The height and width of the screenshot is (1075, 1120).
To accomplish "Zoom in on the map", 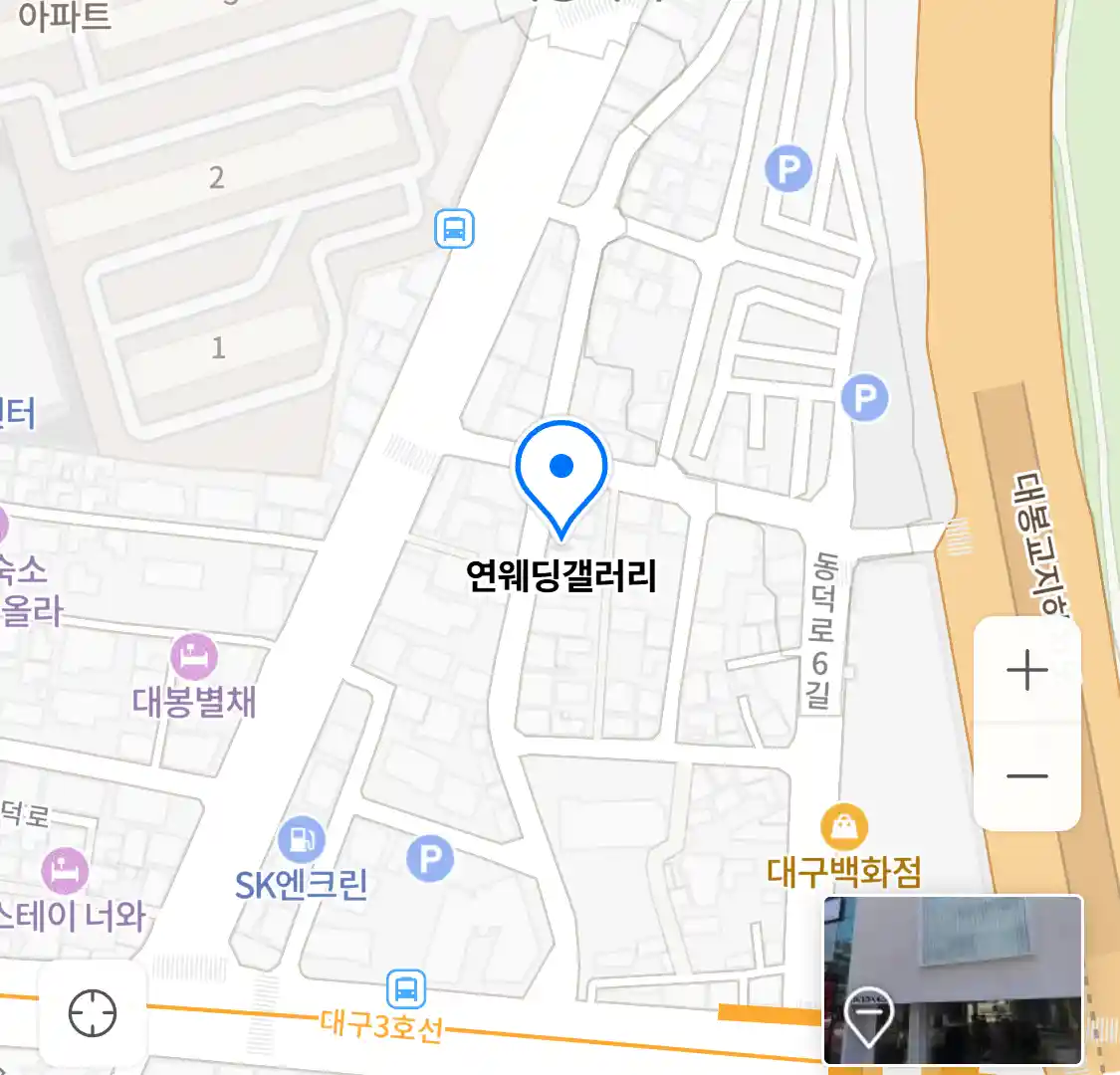I will point(1026,671).
